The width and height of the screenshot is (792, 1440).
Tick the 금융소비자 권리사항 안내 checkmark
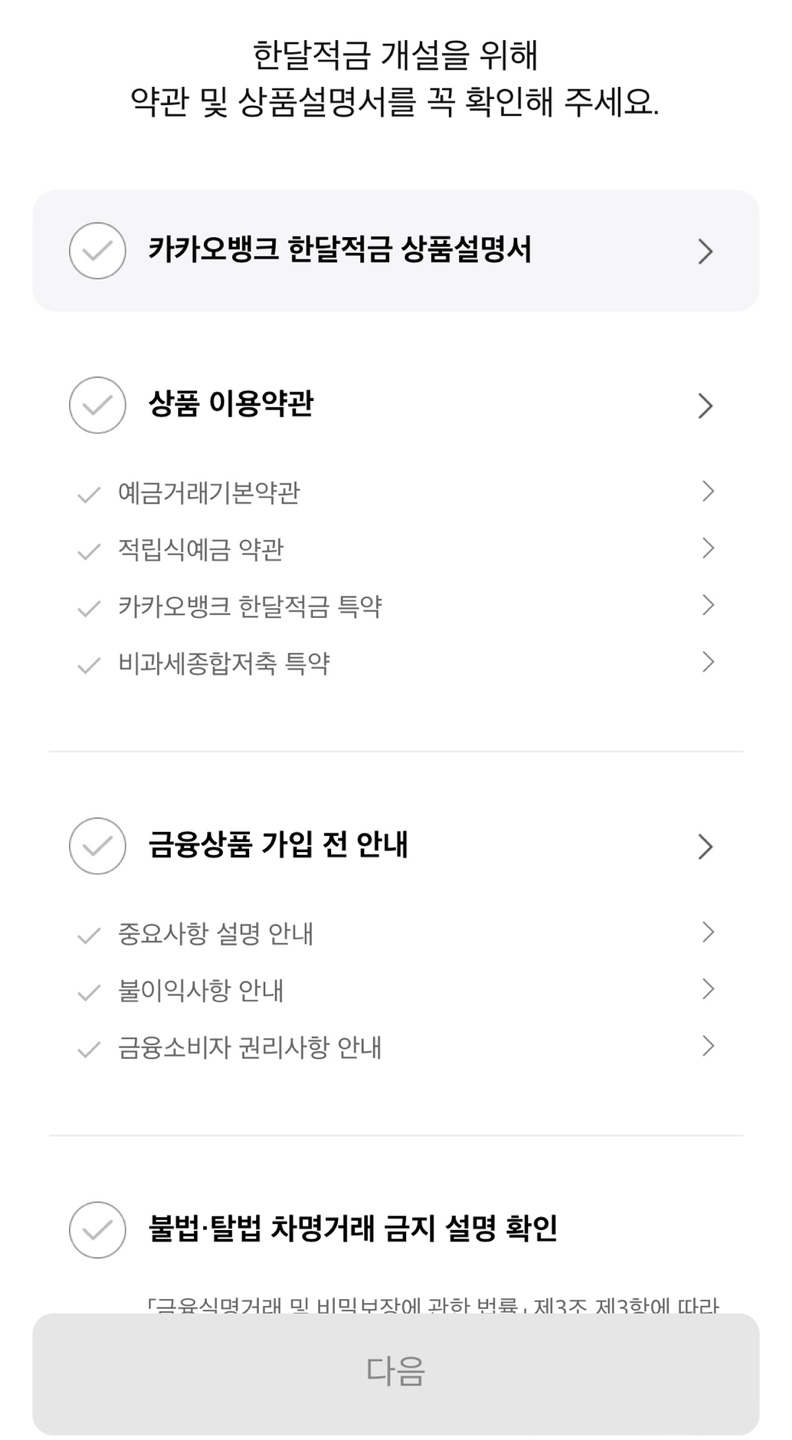click(x=88, y=1048)
